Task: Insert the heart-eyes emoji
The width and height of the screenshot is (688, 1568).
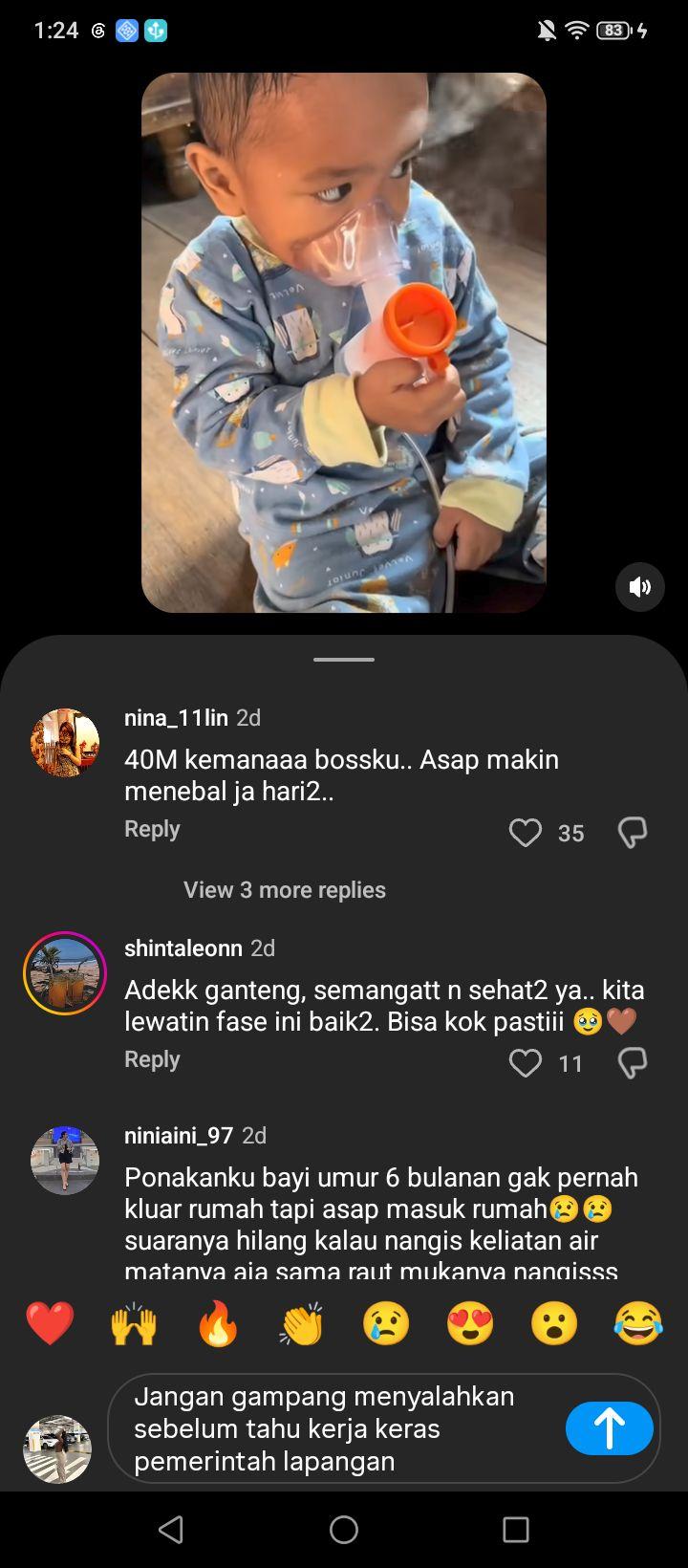Action: pos(470,1324)
